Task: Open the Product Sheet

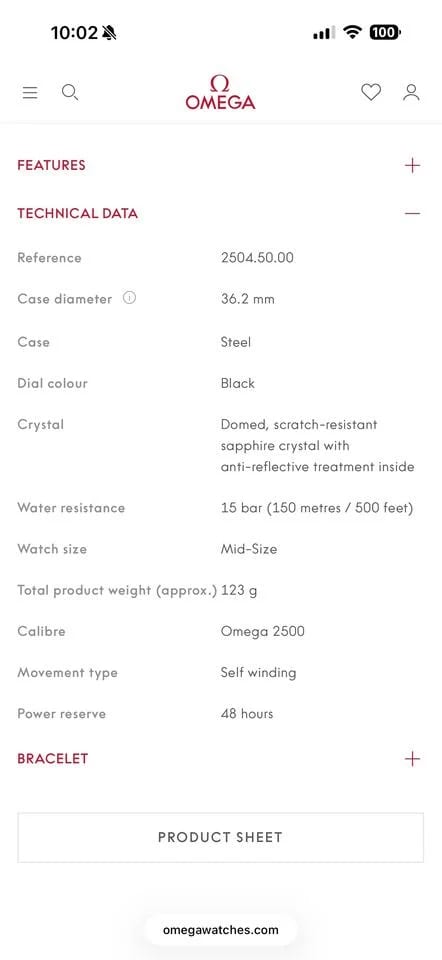Action: [220, 838]
